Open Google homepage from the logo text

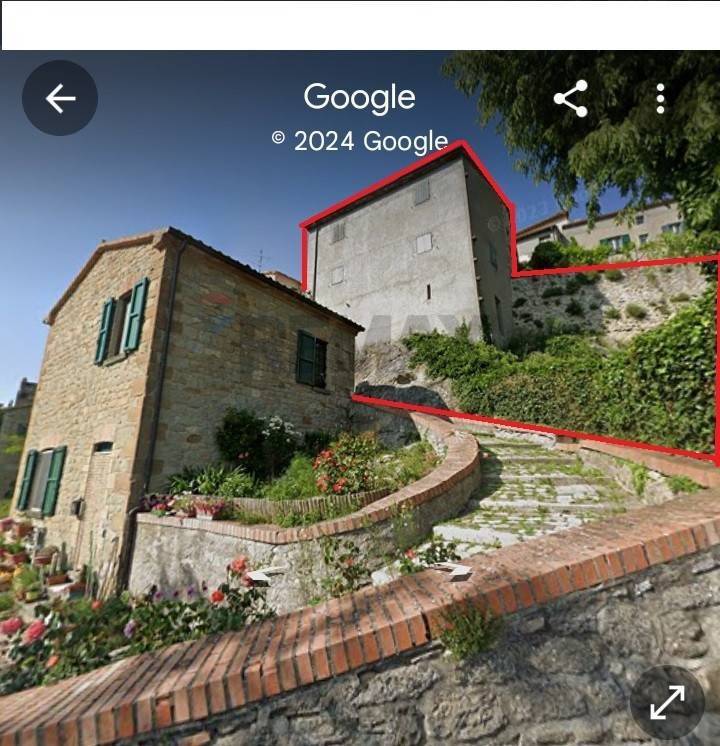tap(360, 97)
